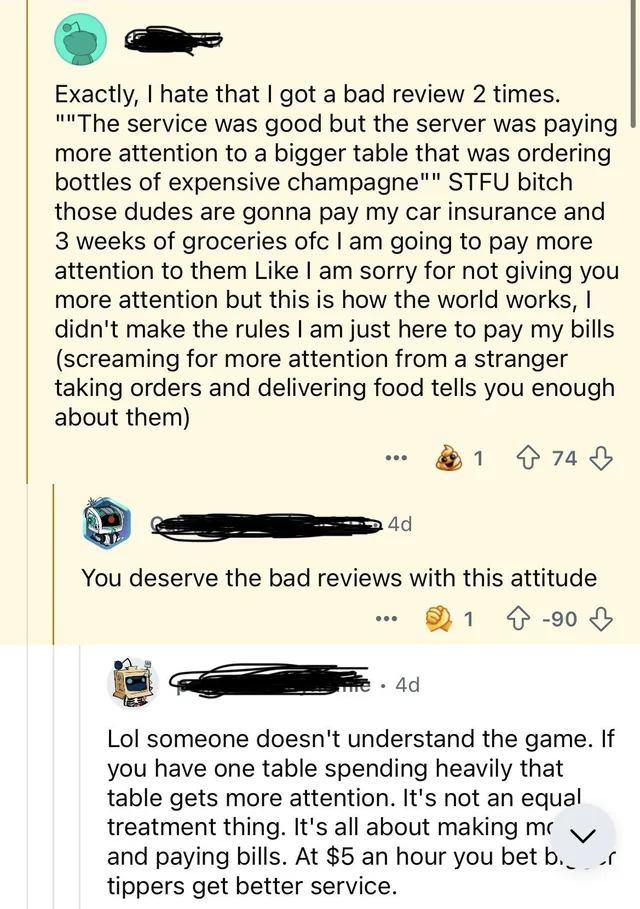
Task: Jump down with the floating chevron button
Action: tap(580, 836)
